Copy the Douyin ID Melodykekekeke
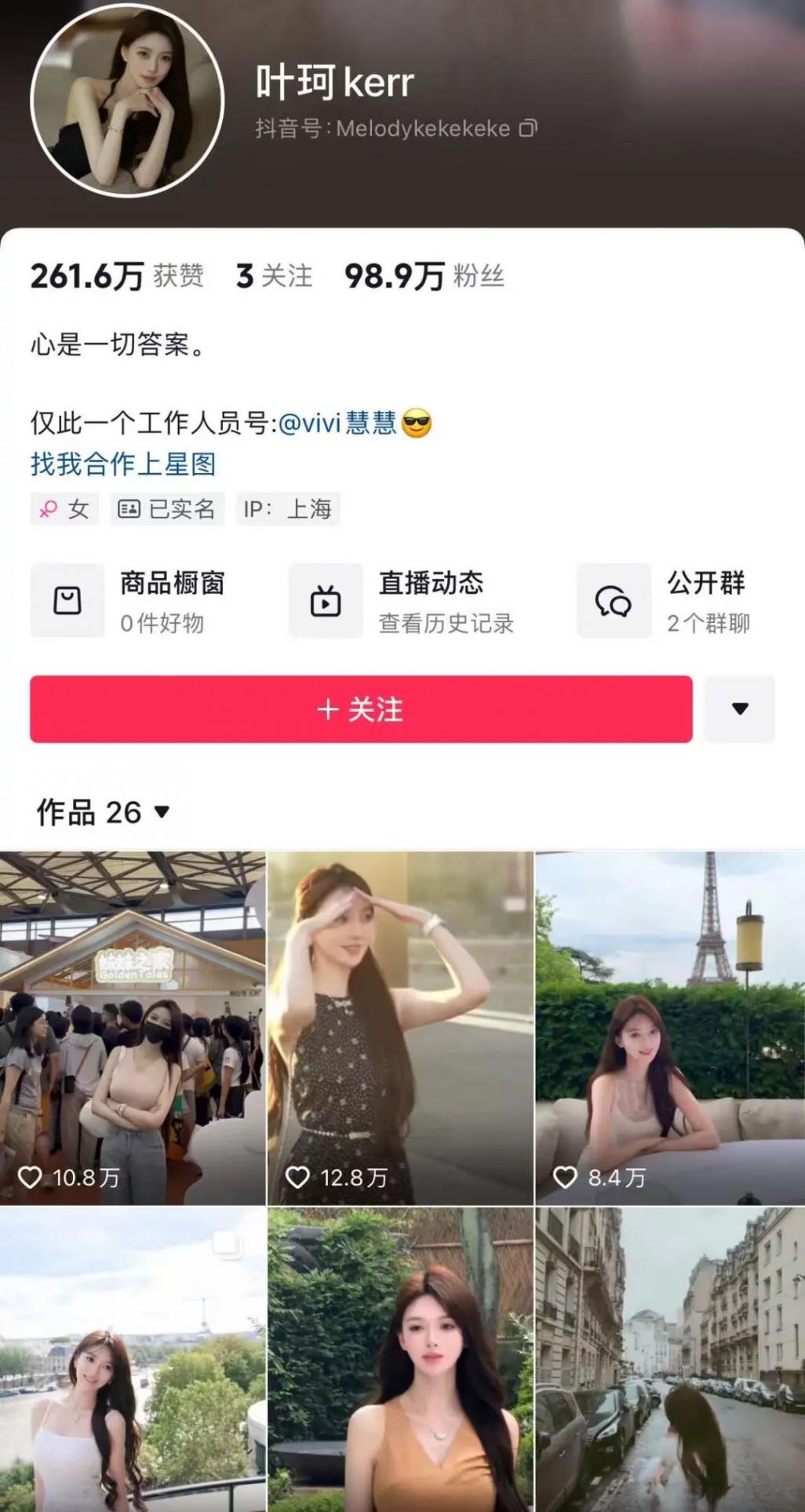This screenshot has height=1512, width=805. point(529,128)
